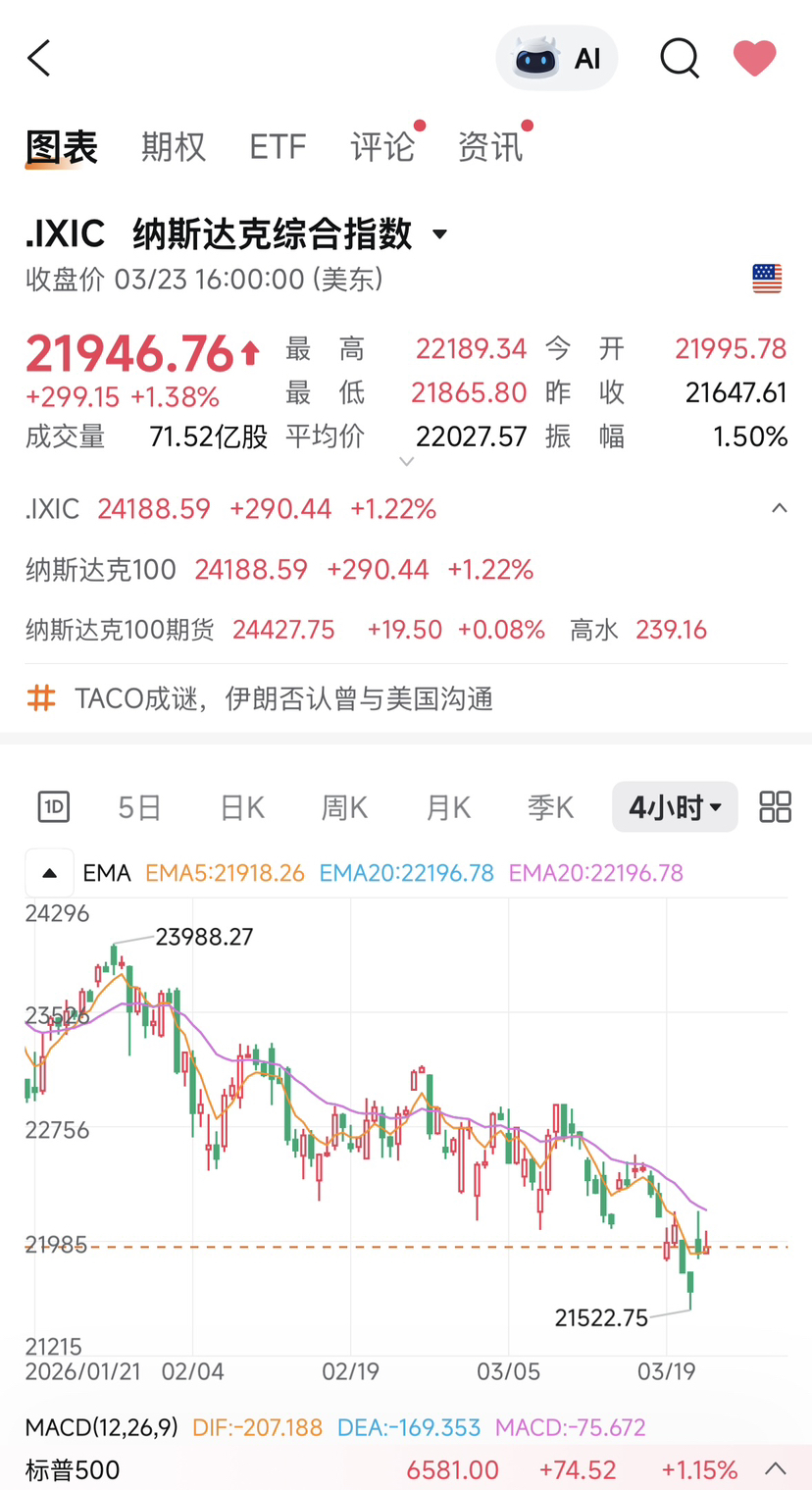The height and width of the screenshot is (1490, 812).
Task: Expand the 标普500 bottom index bar
Action: pos(776,1468)
